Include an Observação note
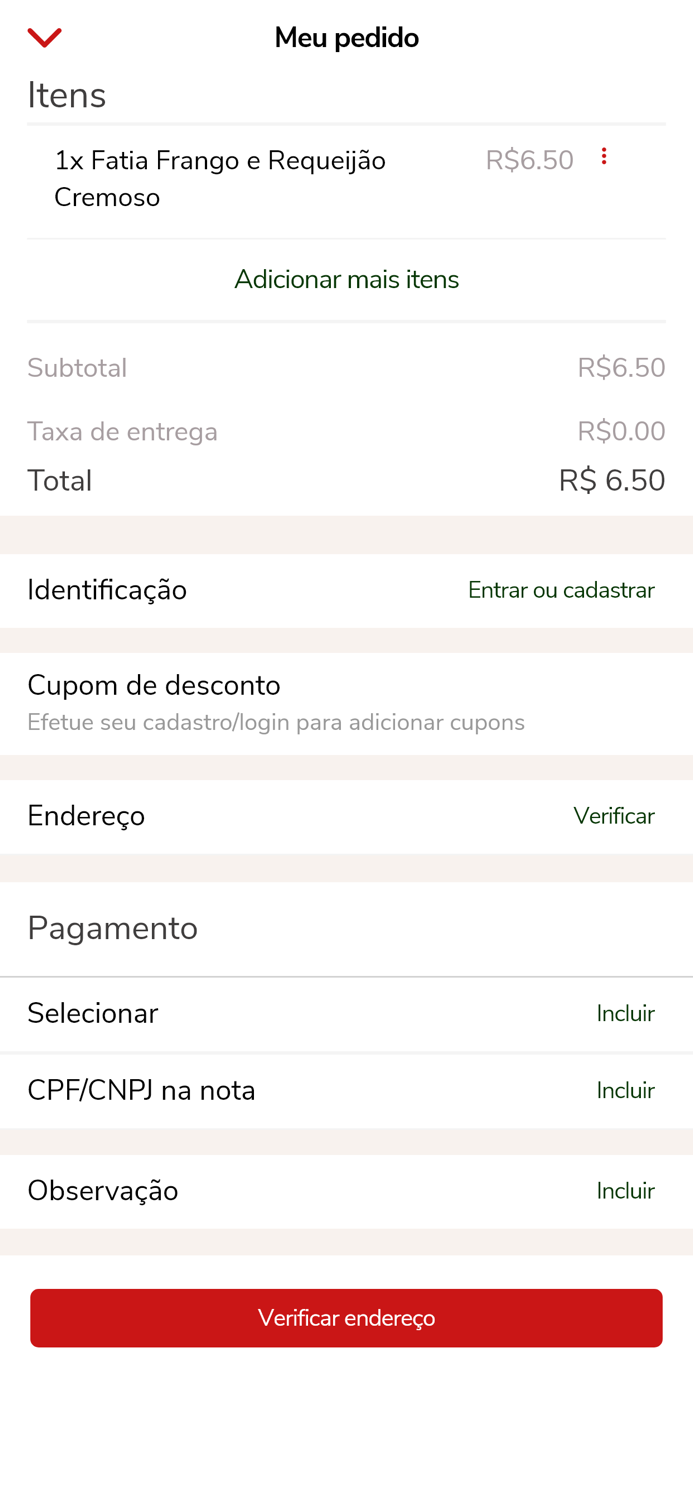 tap(625, 1192)
